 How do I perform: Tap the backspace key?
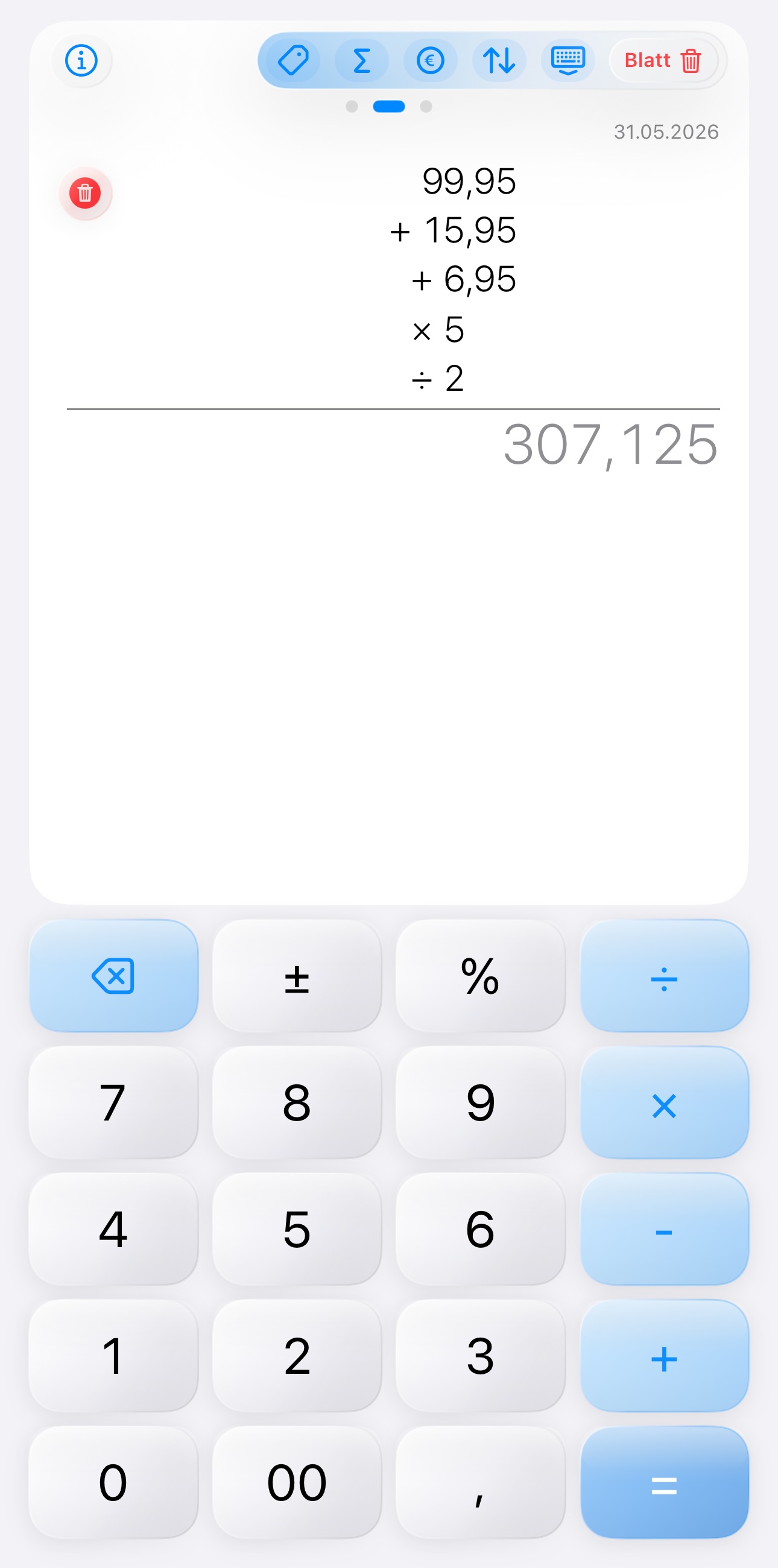(x=114, y=976)
